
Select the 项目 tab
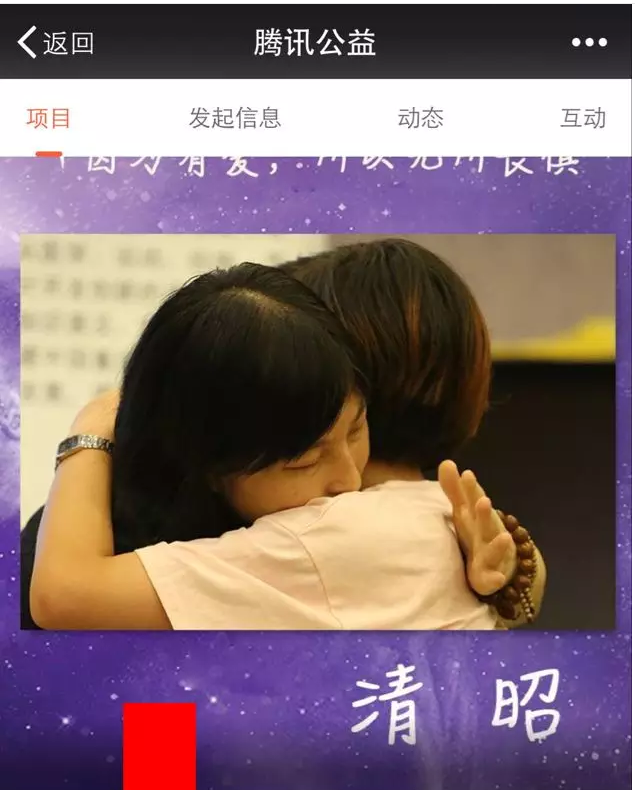(x=48, y=118)
